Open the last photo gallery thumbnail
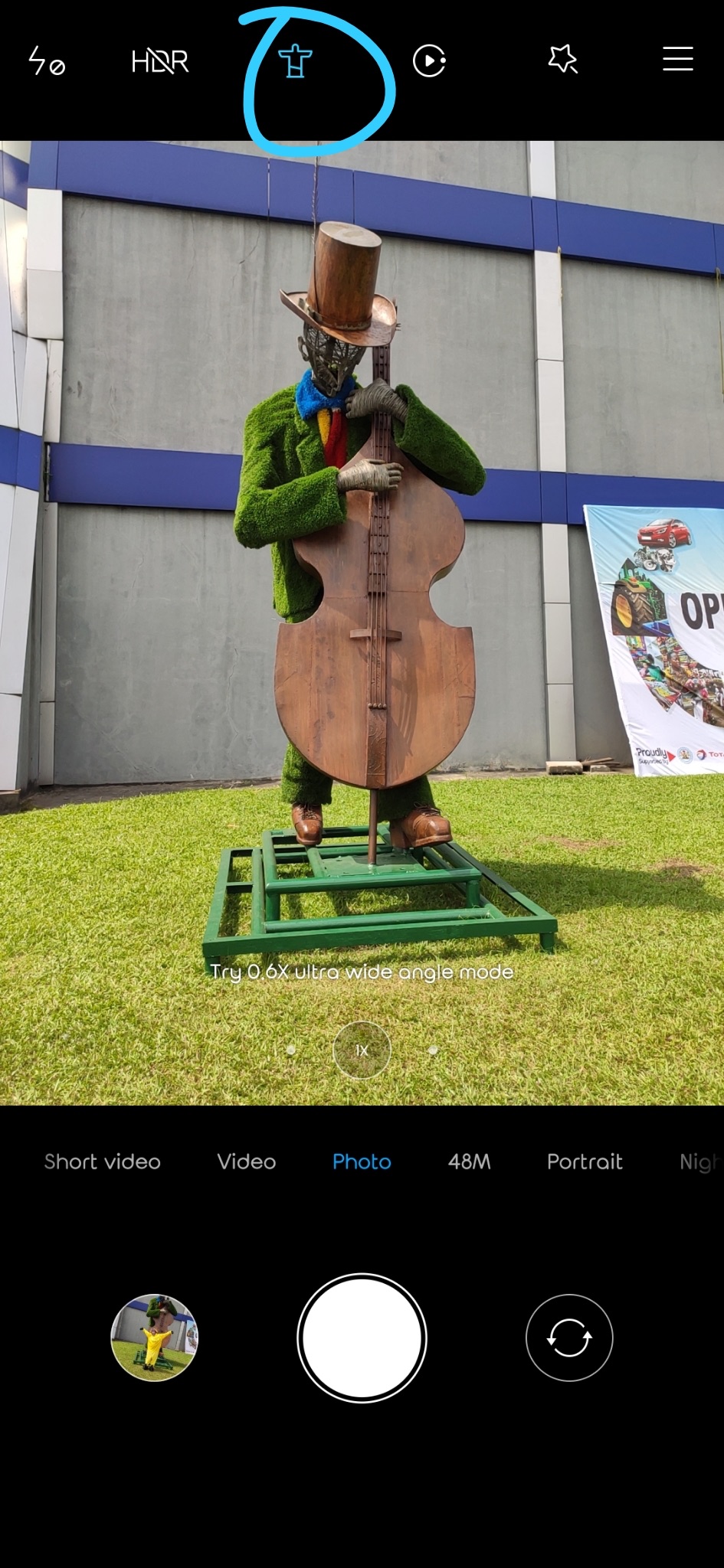Screen dimensions: 724x1568 [x=154, y=1338]
